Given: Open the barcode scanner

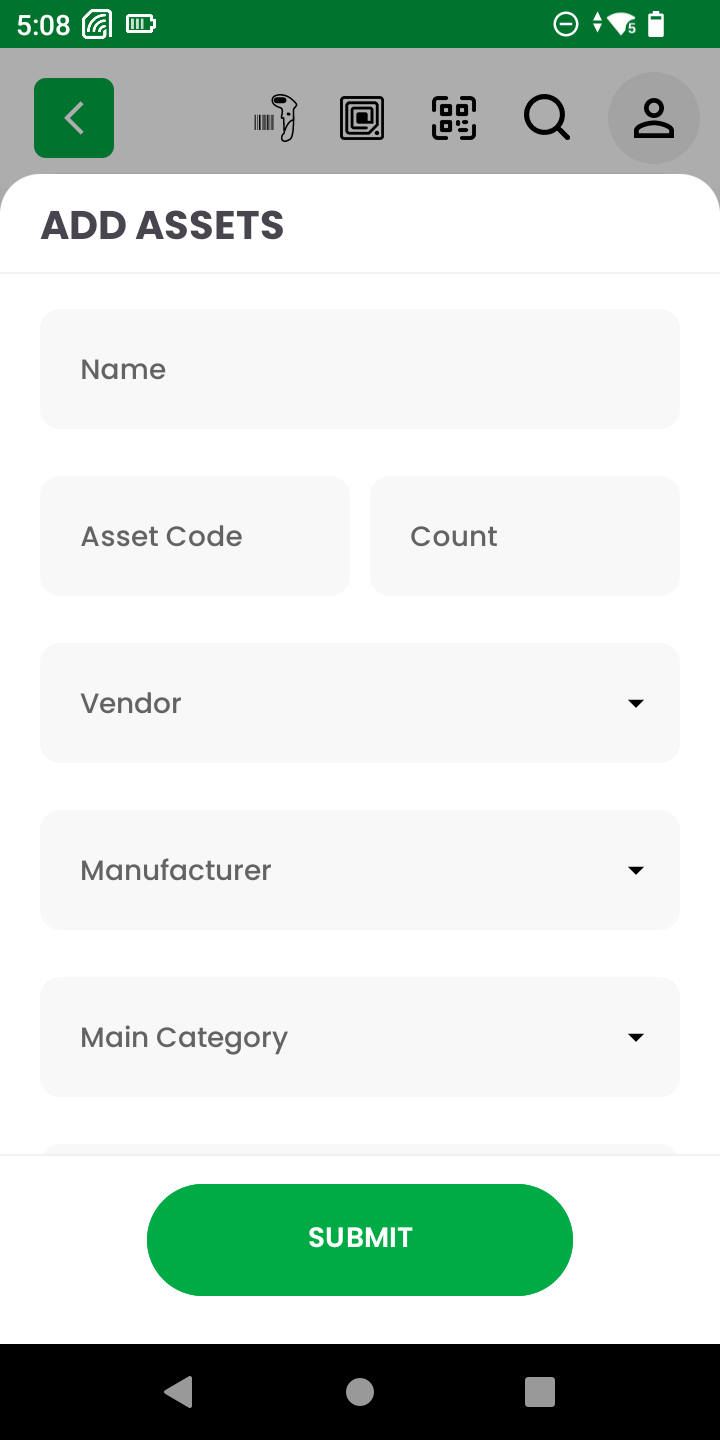Looking at the screenshot, I should [x=276, y=119].
